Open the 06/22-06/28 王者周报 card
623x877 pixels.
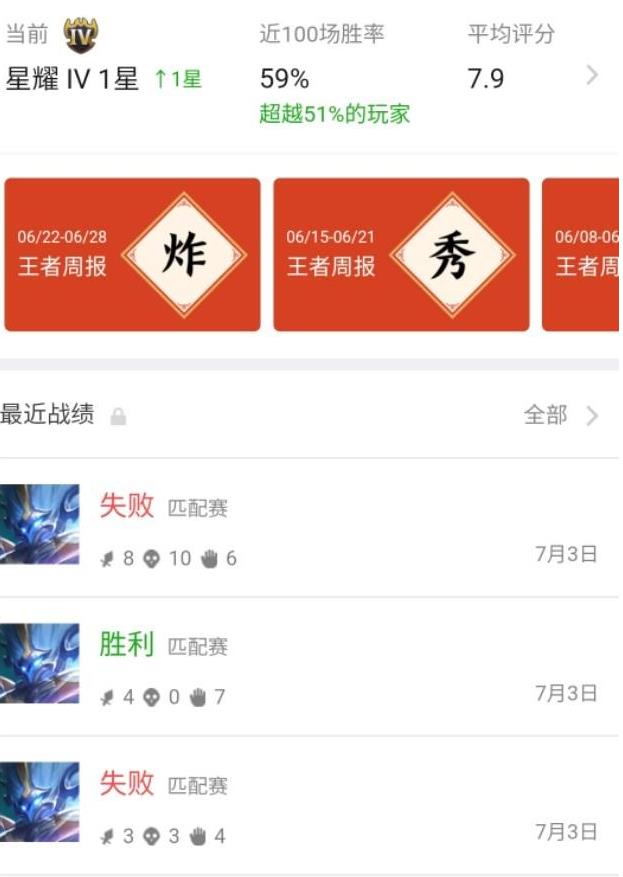pos(132,254)
